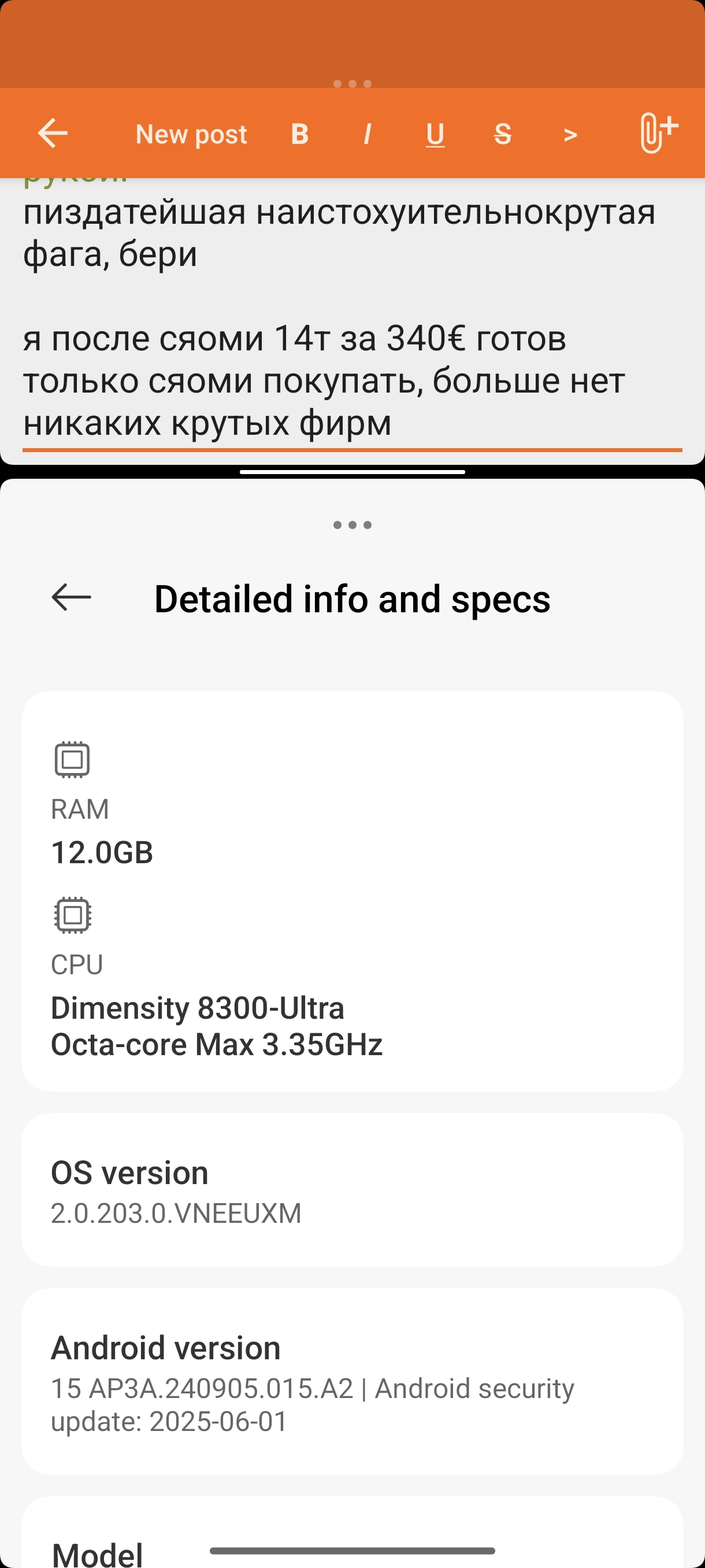Open the split-screen menu of the specs window
The image size is (705, 1568).
pos(352,525)
